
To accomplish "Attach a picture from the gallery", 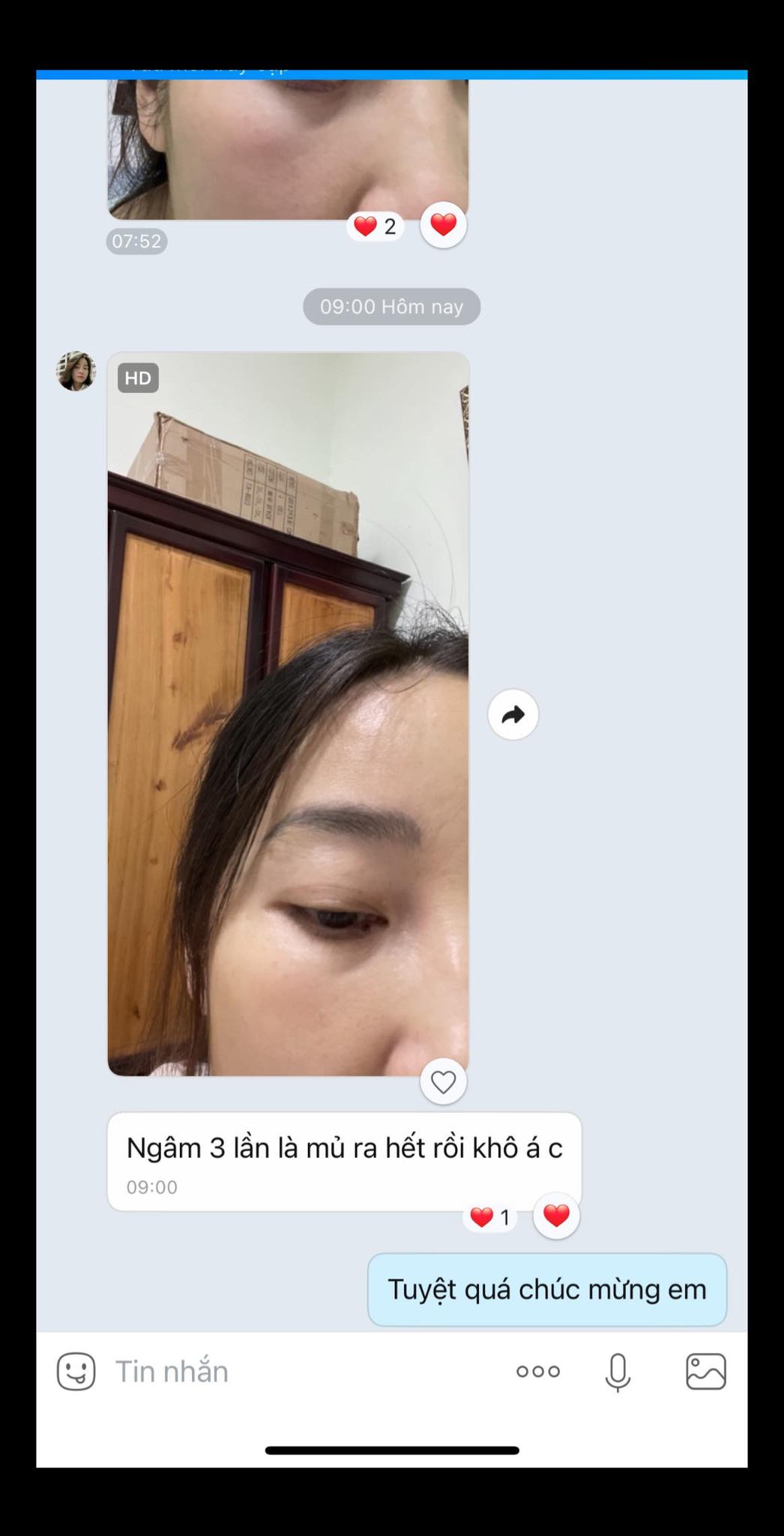I will [706, 1371].
